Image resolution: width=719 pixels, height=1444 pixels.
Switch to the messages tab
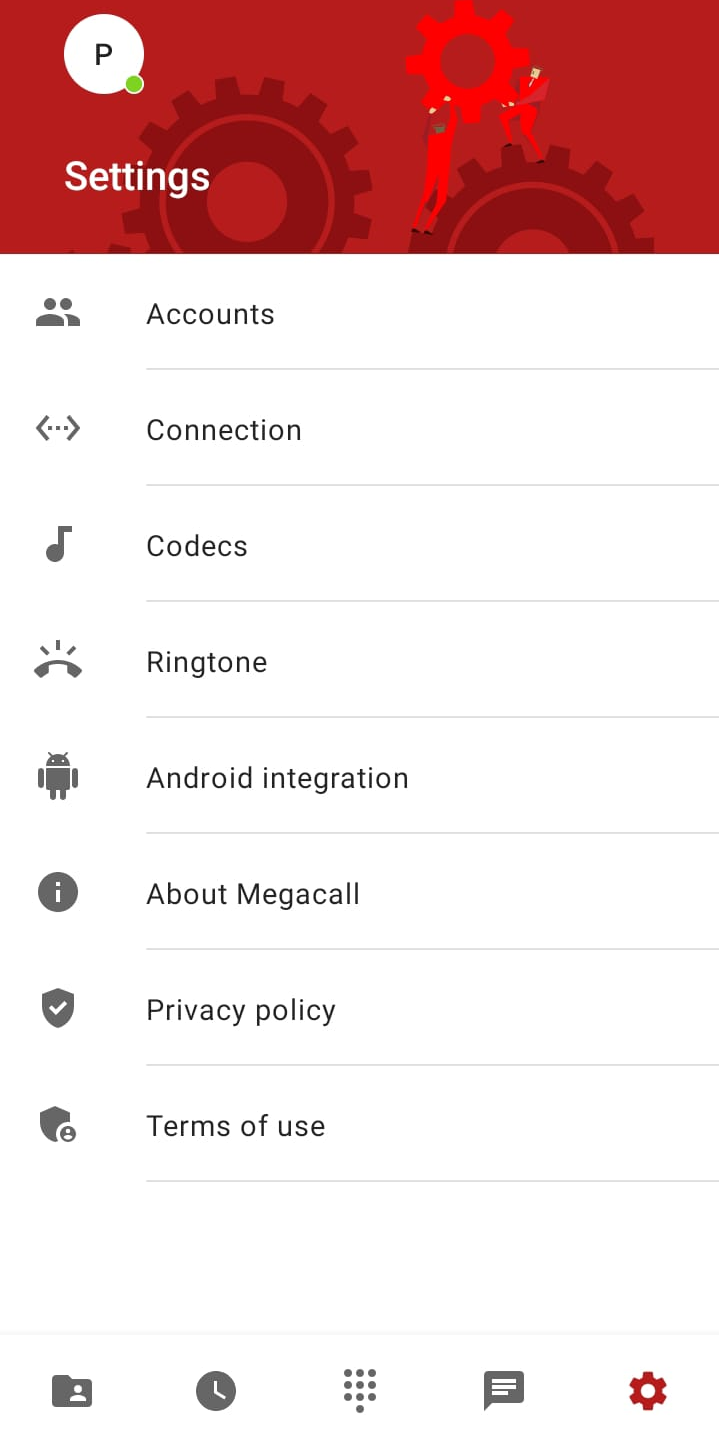click(504, 1390)
